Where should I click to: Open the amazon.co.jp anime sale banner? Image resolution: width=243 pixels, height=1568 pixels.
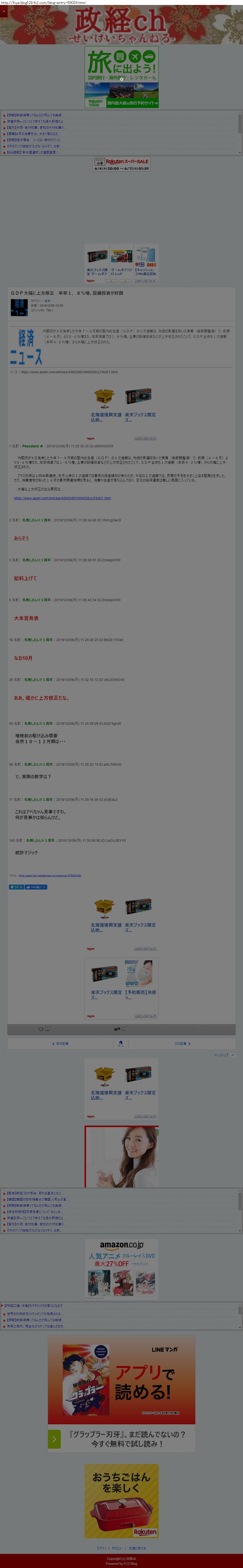click(122, 1269)
